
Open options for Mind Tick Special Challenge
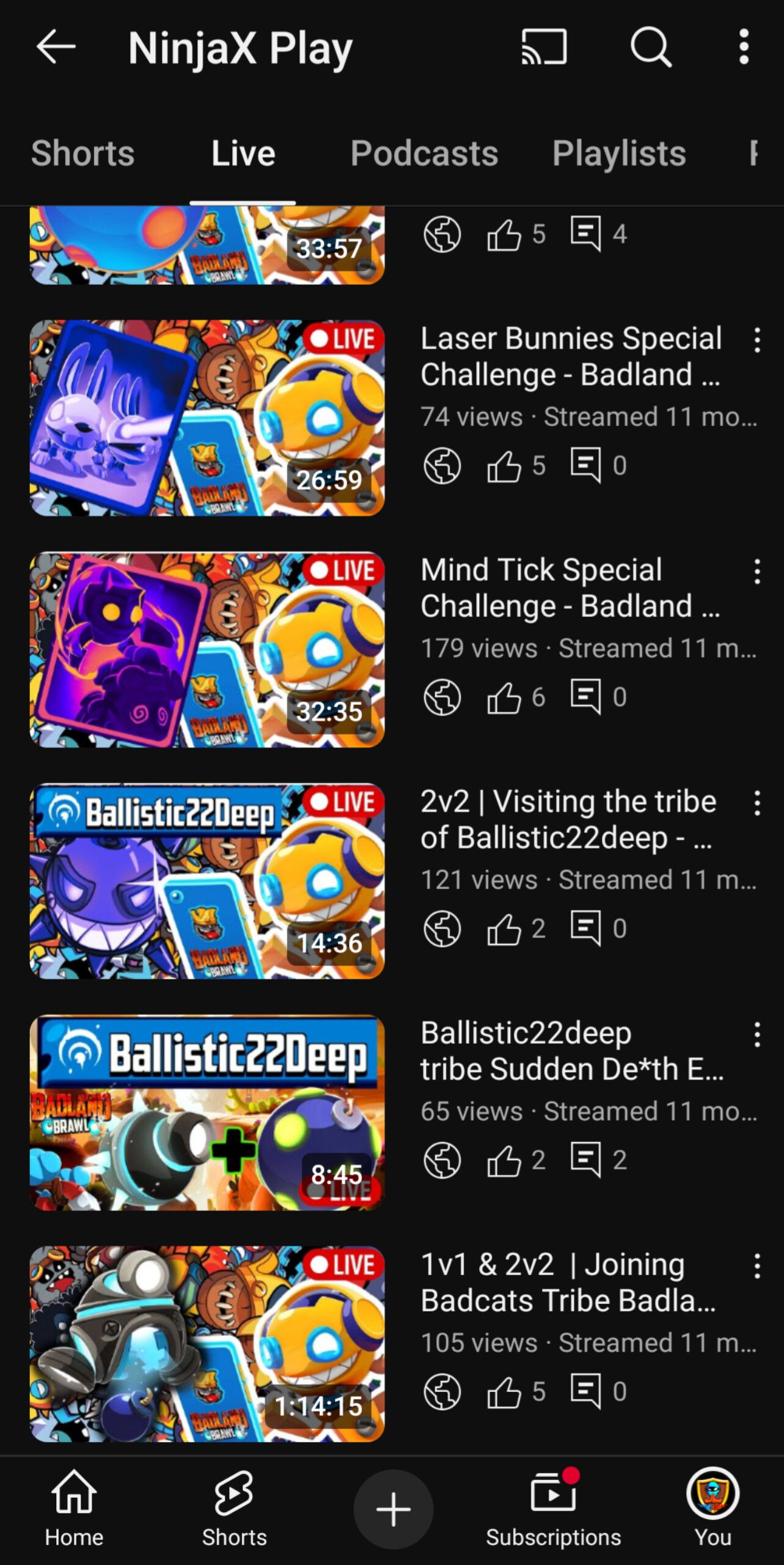tap(757, 572)
